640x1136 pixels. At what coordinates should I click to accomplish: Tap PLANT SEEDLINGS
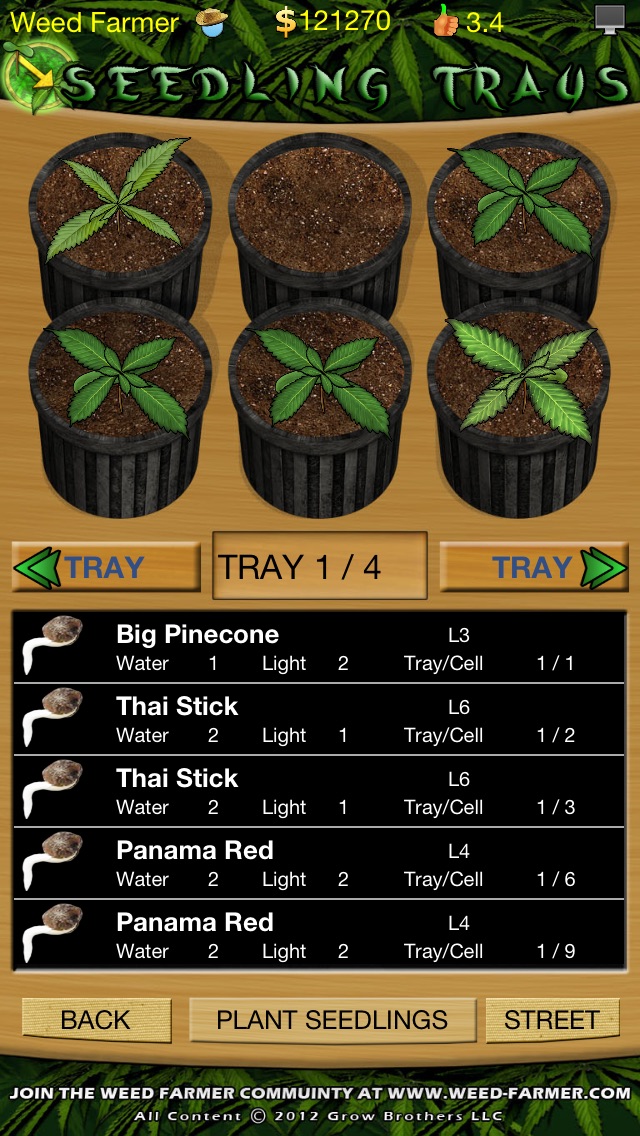click(x=332, y=1019)
